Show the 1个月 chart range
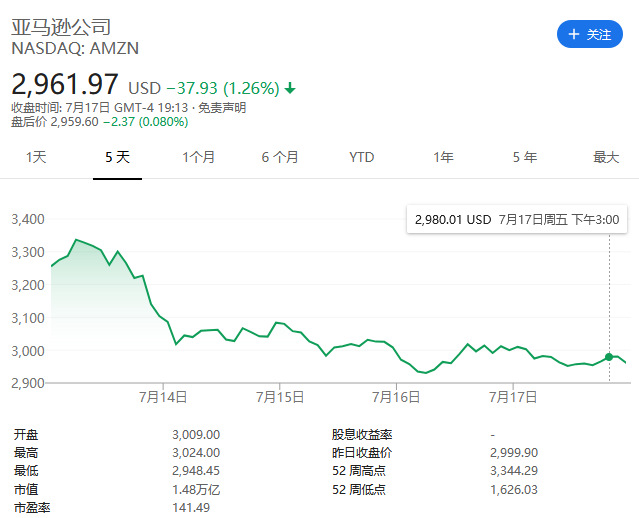 click(x=198, y=157)
